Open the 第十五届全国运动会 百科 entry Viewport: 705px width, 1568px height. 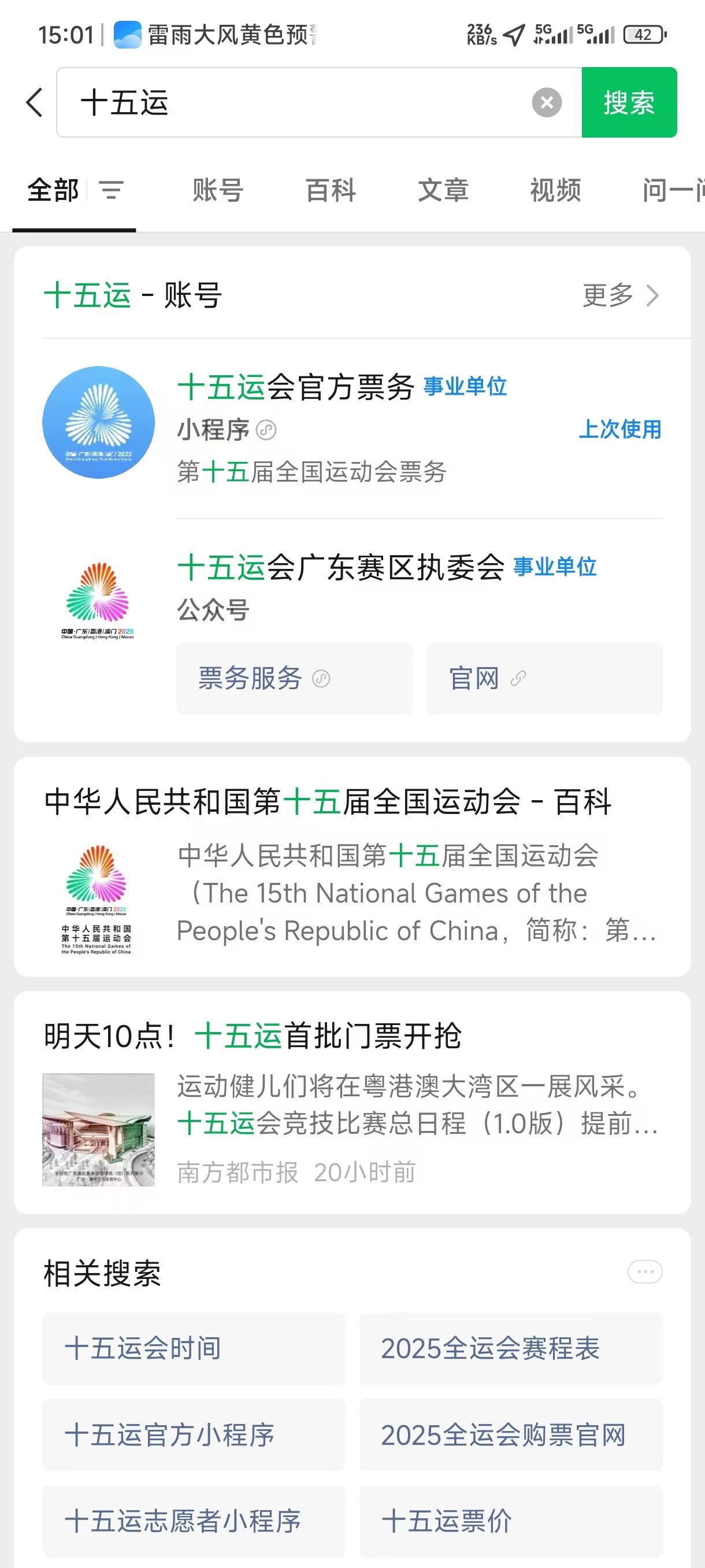click(351, 867)
